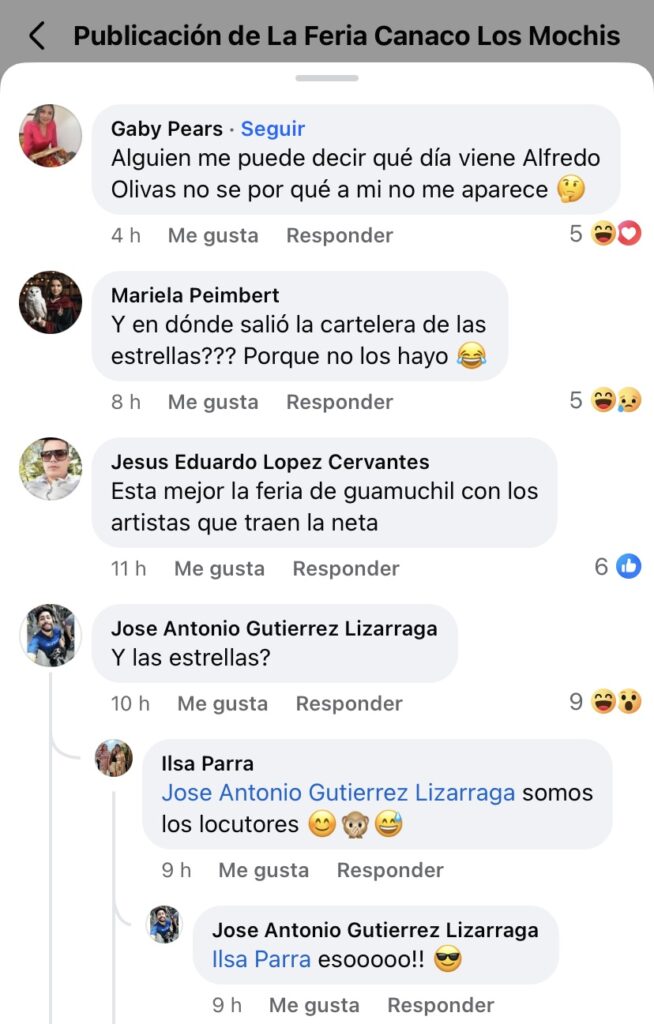The image size is (654, 1024).
Task: Follow Gaby Pears via Seguir
Action: 273,129
